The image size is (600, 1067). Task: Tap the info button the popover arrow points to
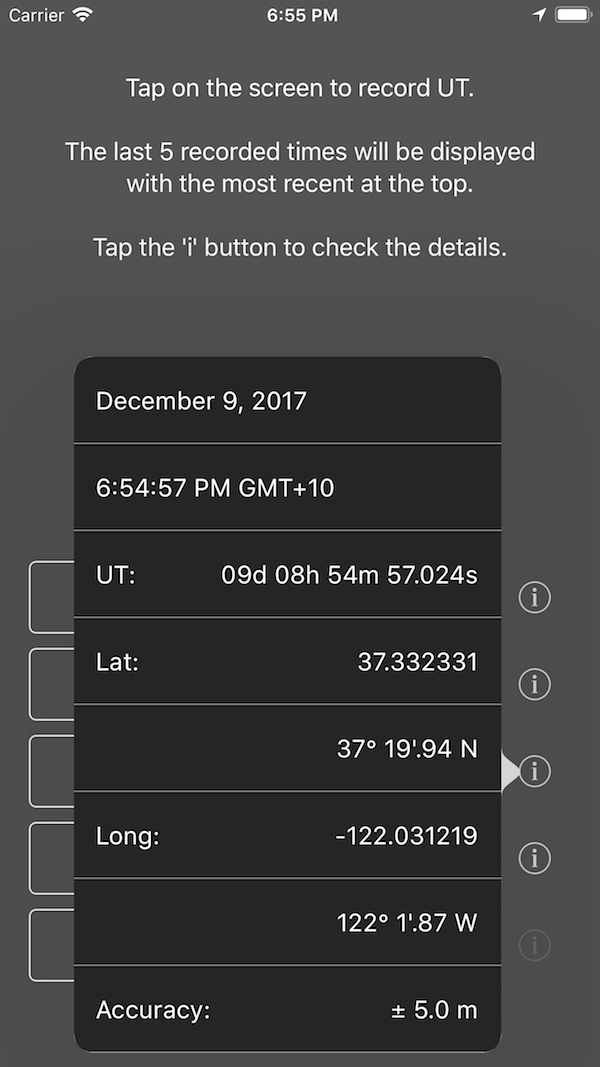[535, 772]
